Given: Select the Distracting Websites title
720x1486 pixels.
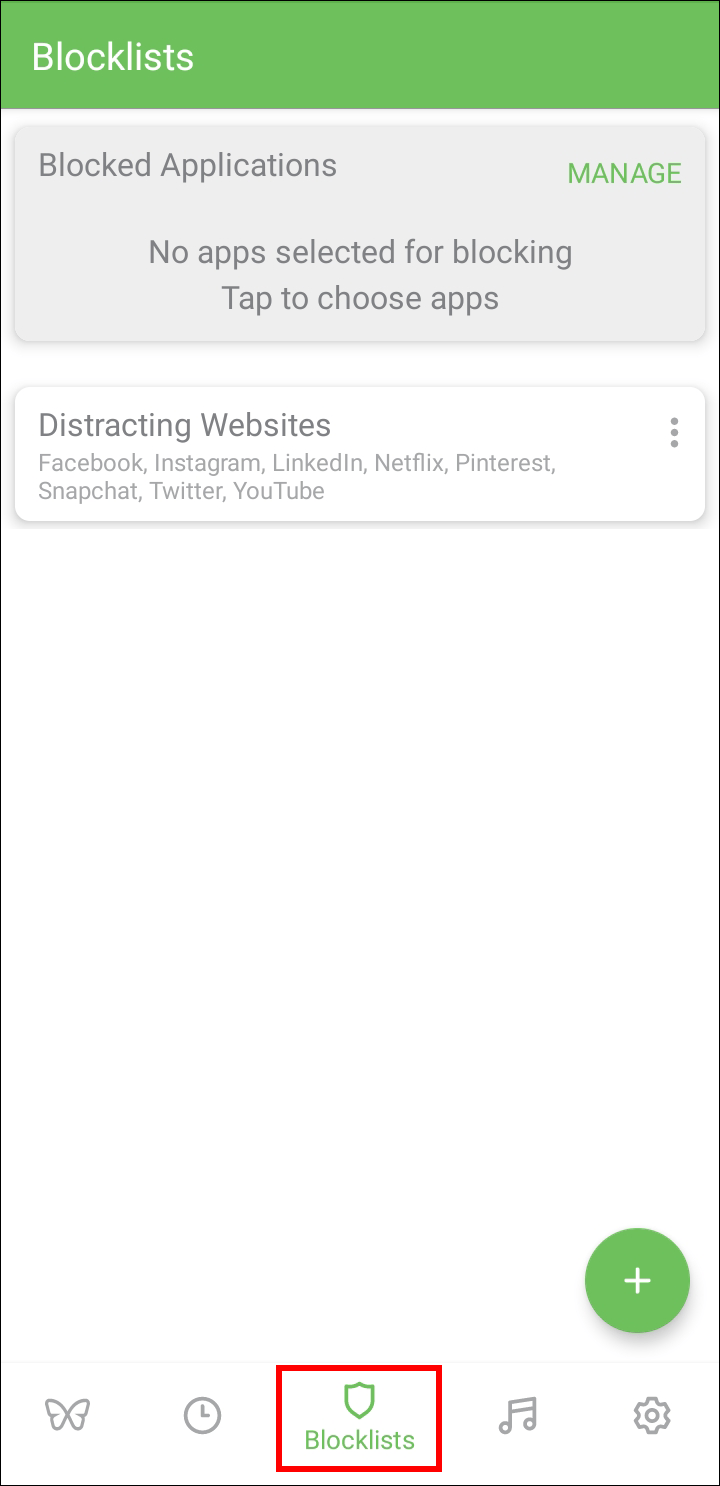Looking at the screenshot, I should 184,424.
